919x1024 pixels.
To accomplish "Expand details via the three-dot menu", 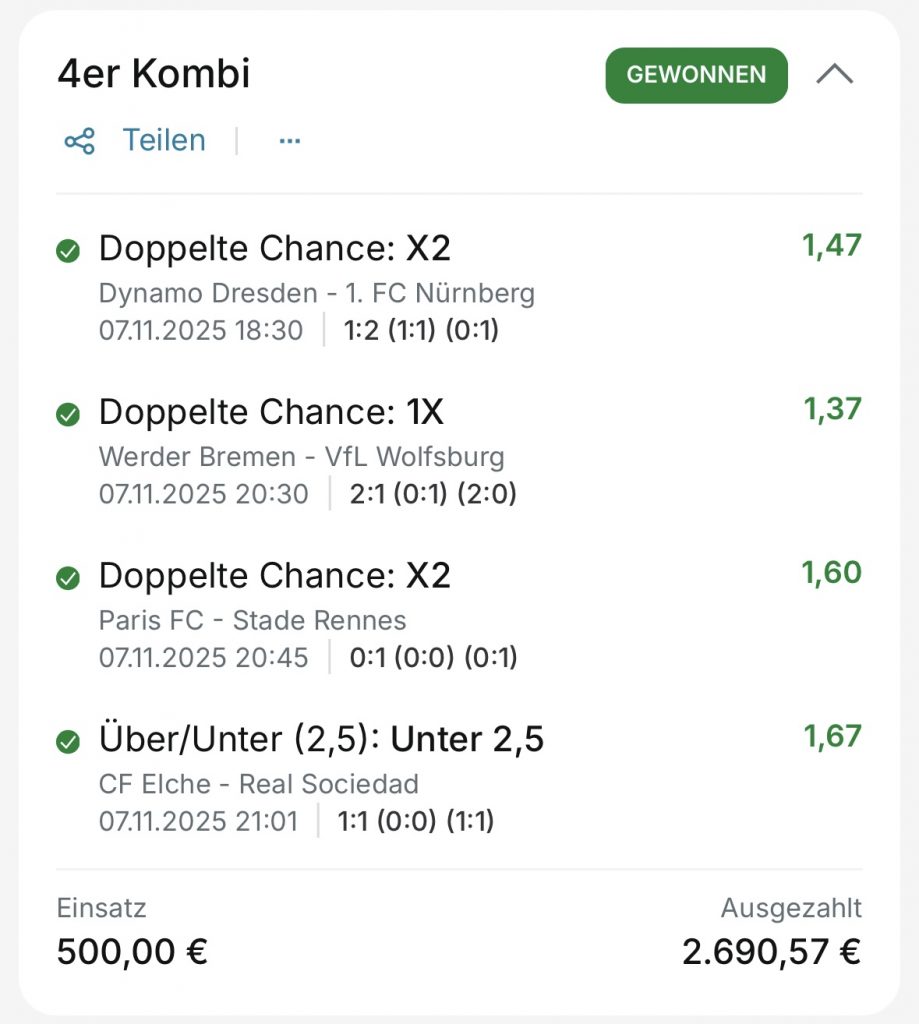I will [x=288, y=140].
